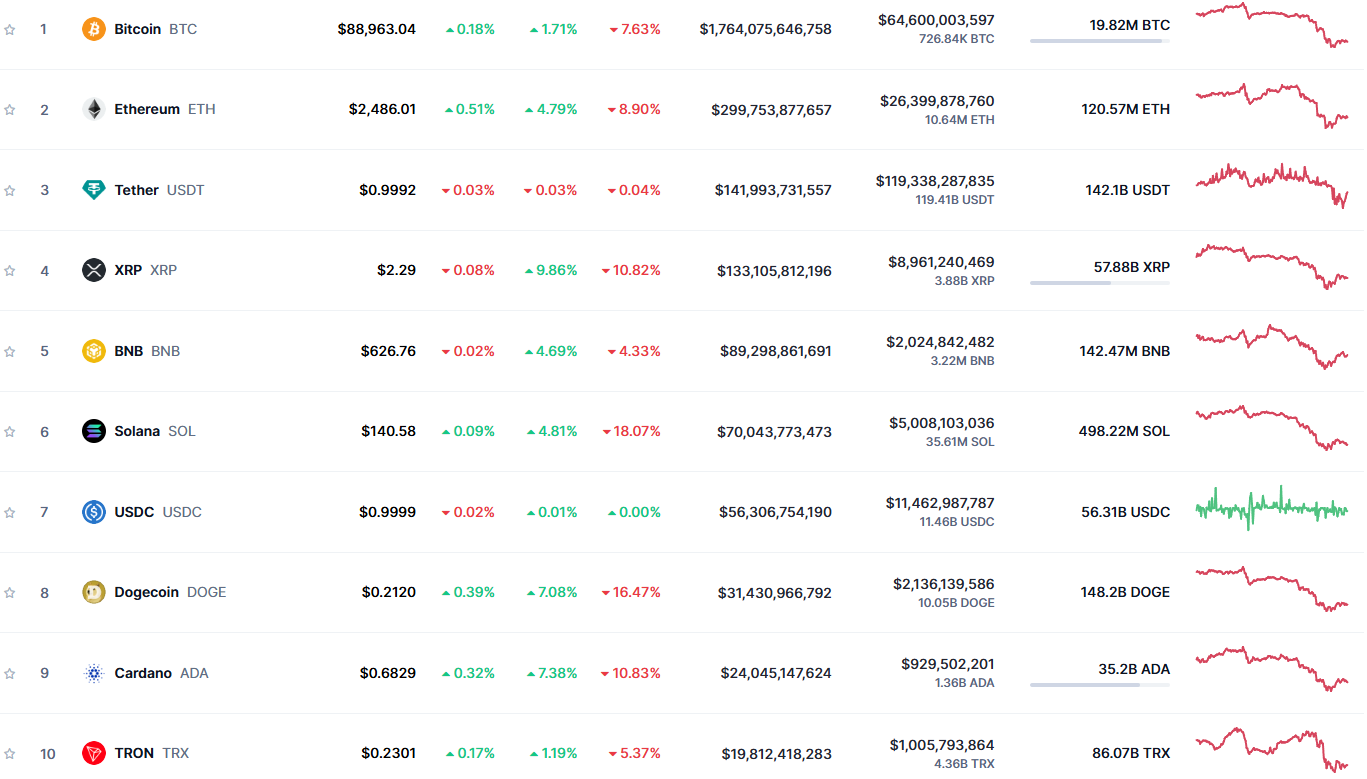1367x779 pixels.
Task: Tap the star next to Tether
Action: [x=10, y=190]
